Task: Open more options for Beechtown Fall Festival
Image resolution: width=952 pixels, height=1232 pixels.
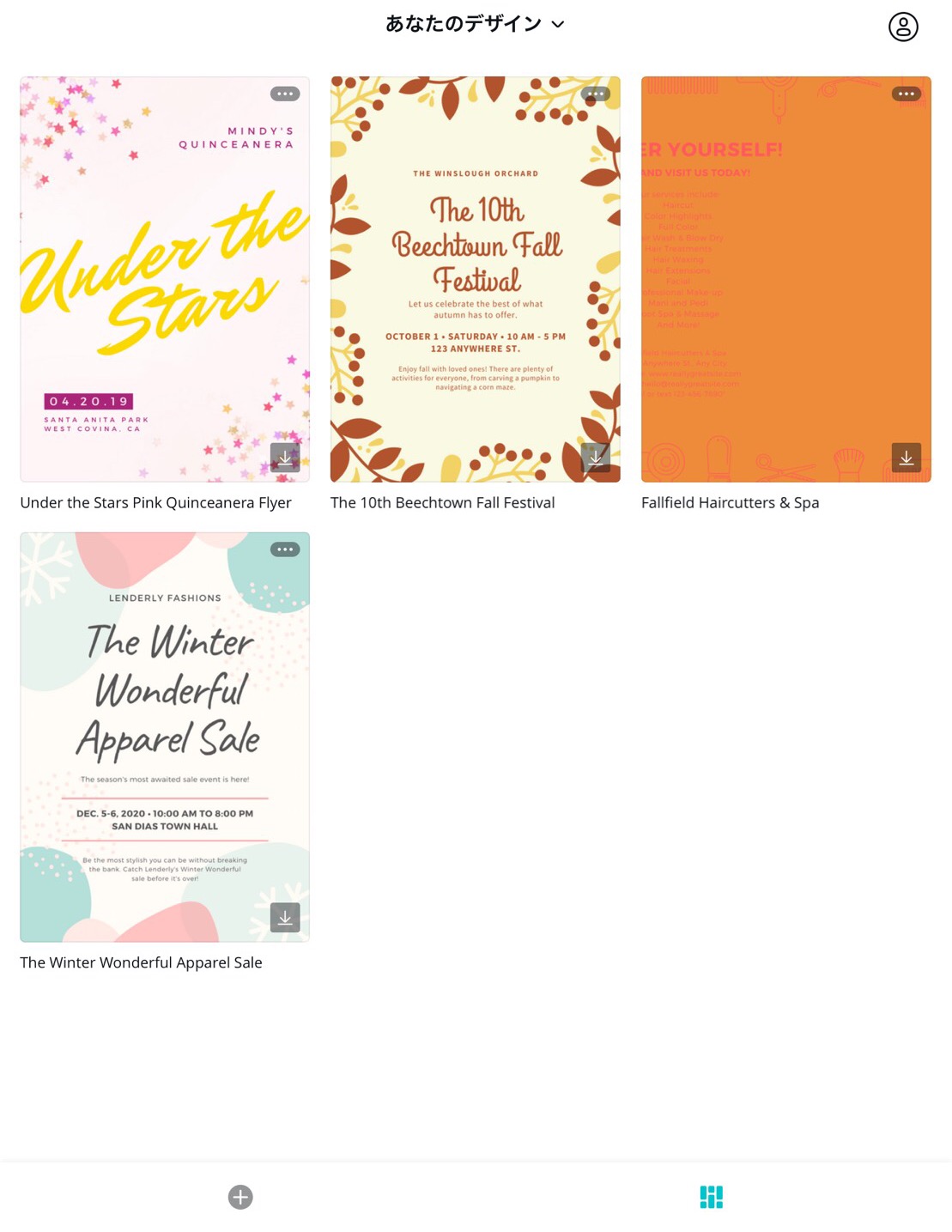Action: coord(595,94)
